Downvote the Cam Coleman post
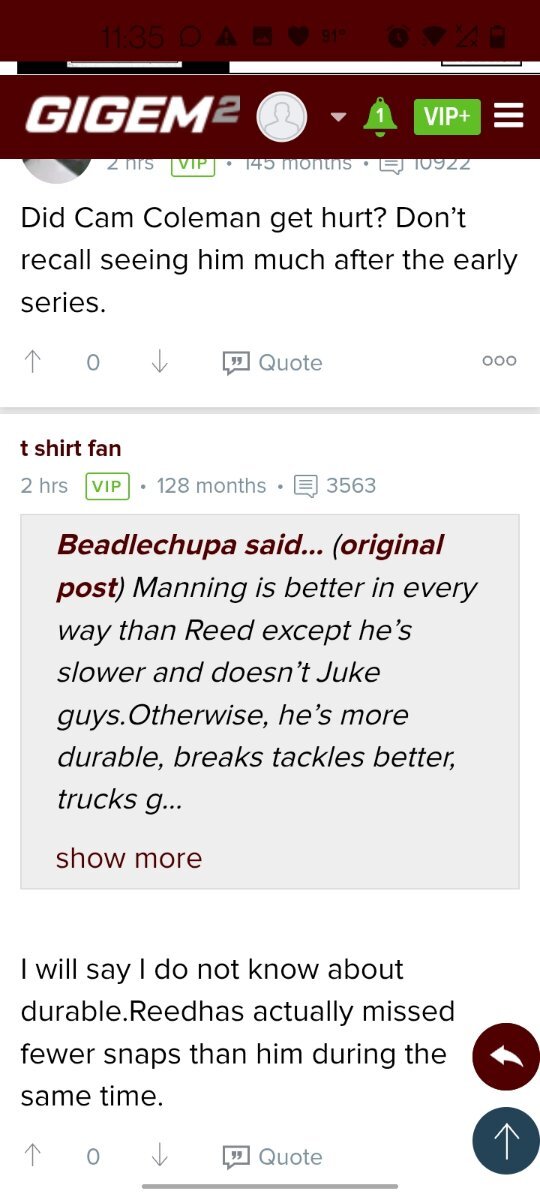The width and height of the screenshot is (540, 1200). (159, 362)
